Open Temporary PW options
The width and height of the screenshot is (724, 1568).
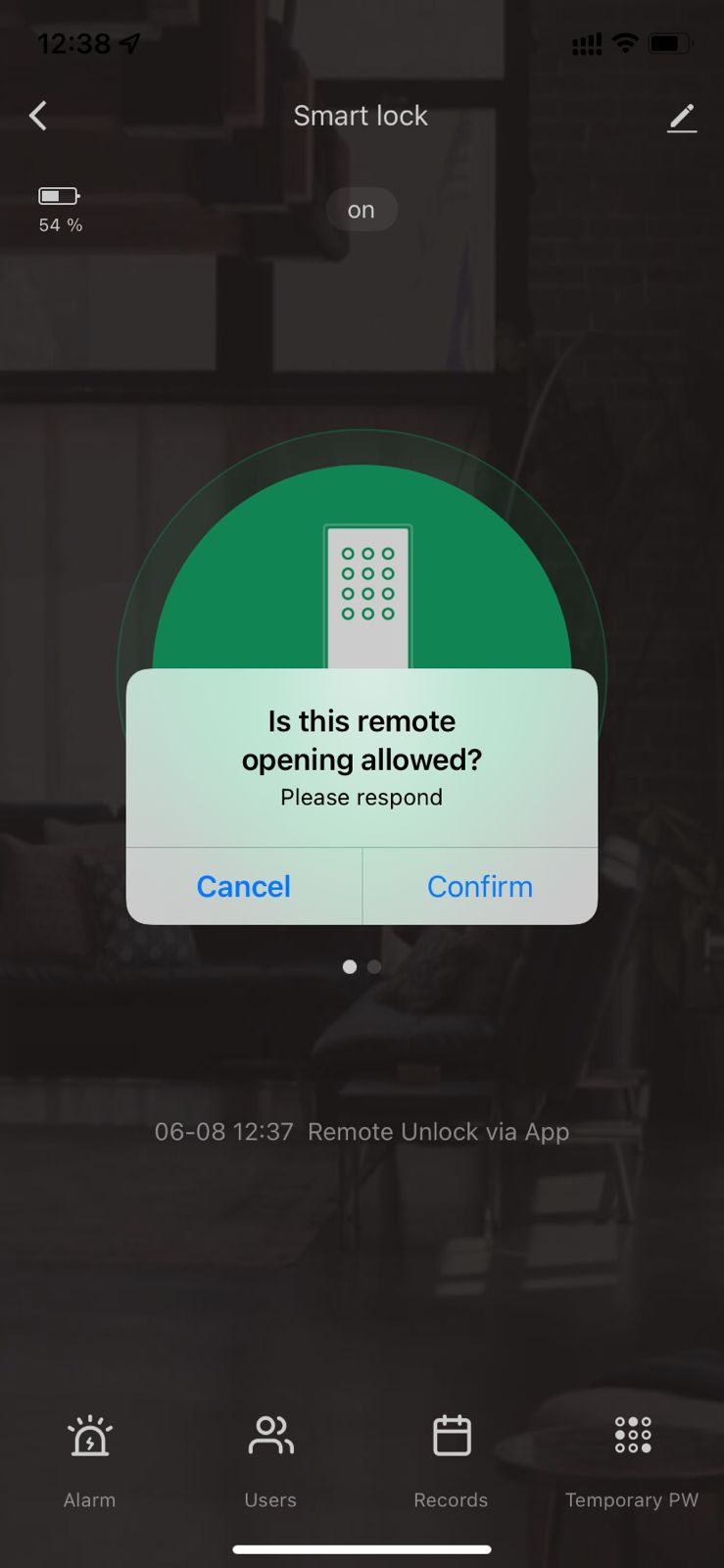coord(632,1460)
